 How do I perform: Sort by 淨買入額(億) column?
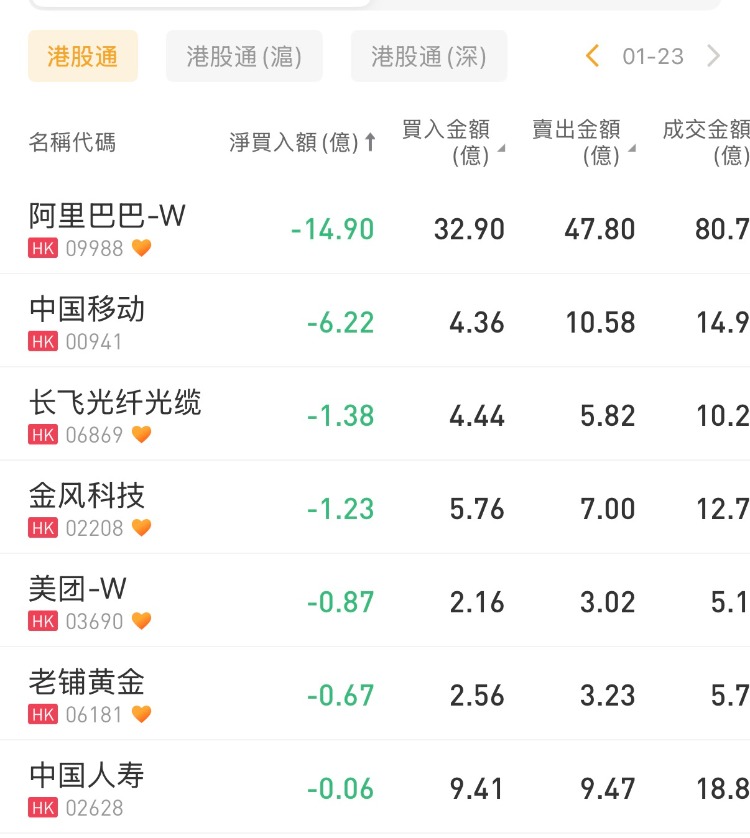click(x=302, y=142)
